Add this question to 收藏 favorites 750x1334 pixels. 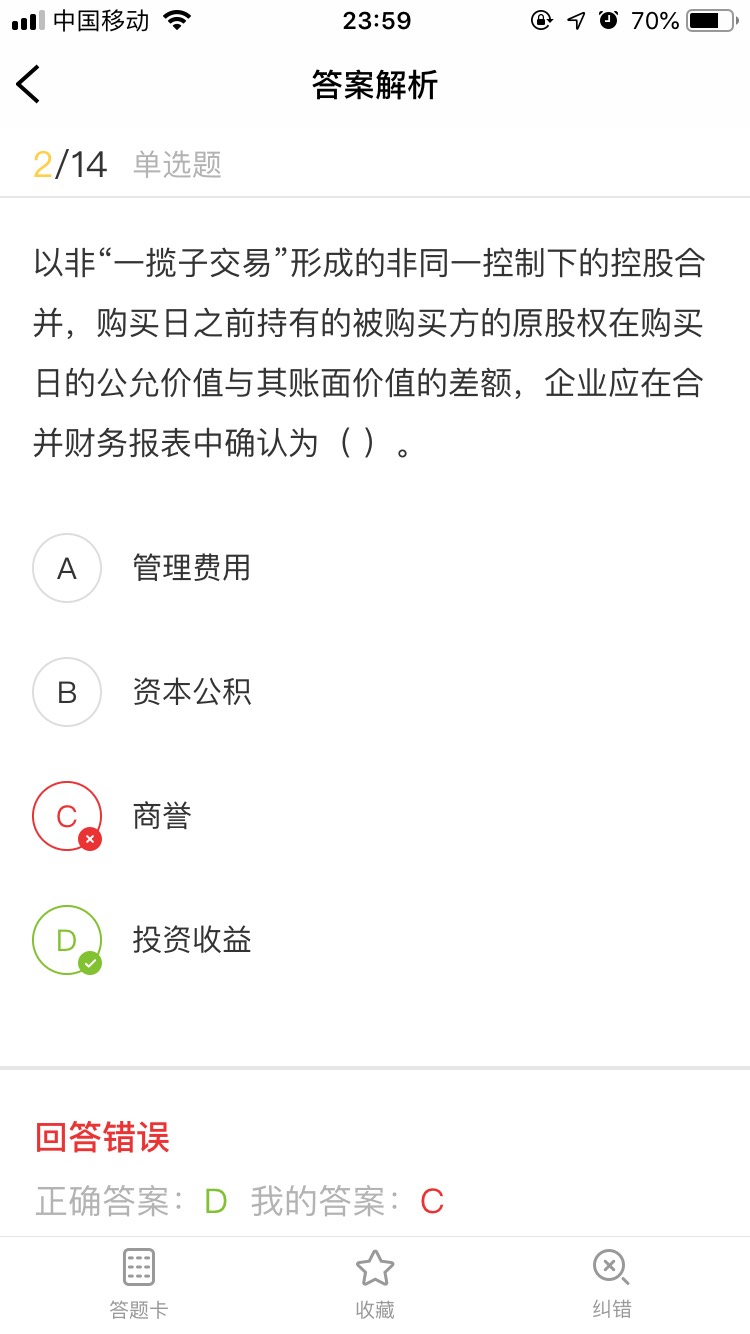click(x=375, y=1284)
